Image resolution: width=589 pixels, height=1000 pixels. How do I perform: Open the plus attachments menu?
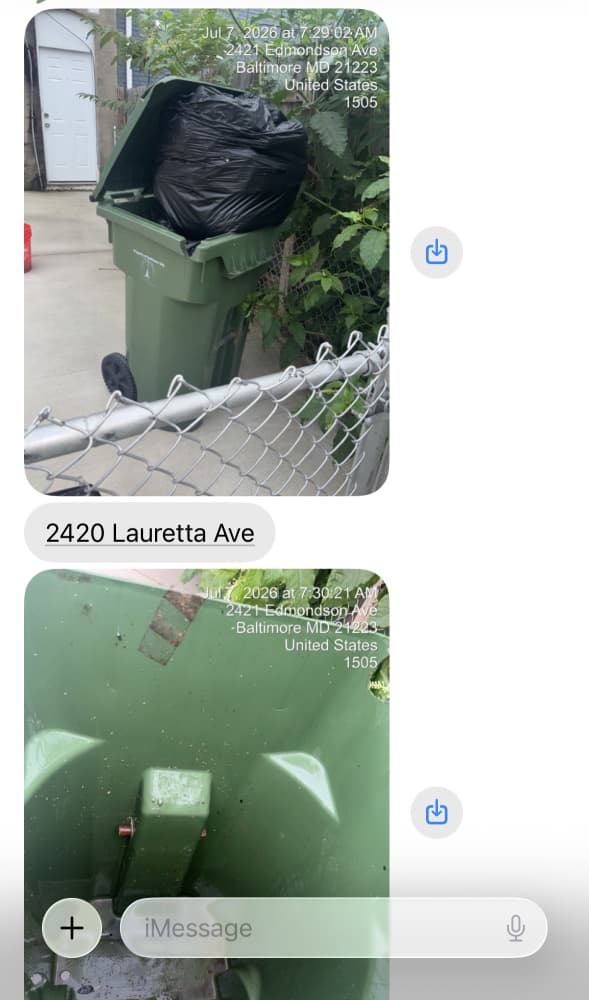click(72, 928)
